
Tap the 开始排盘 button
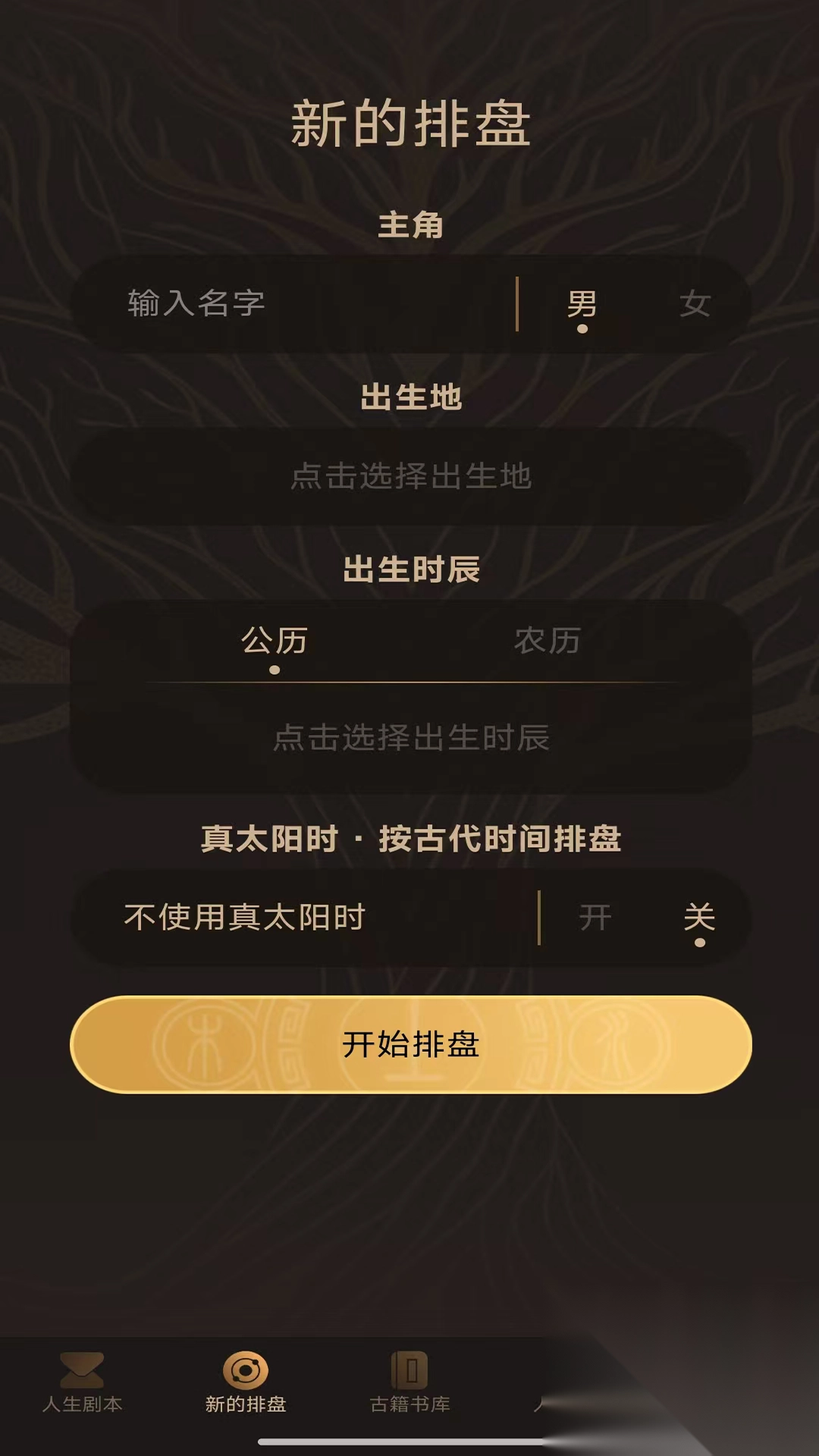[410, 1044]
